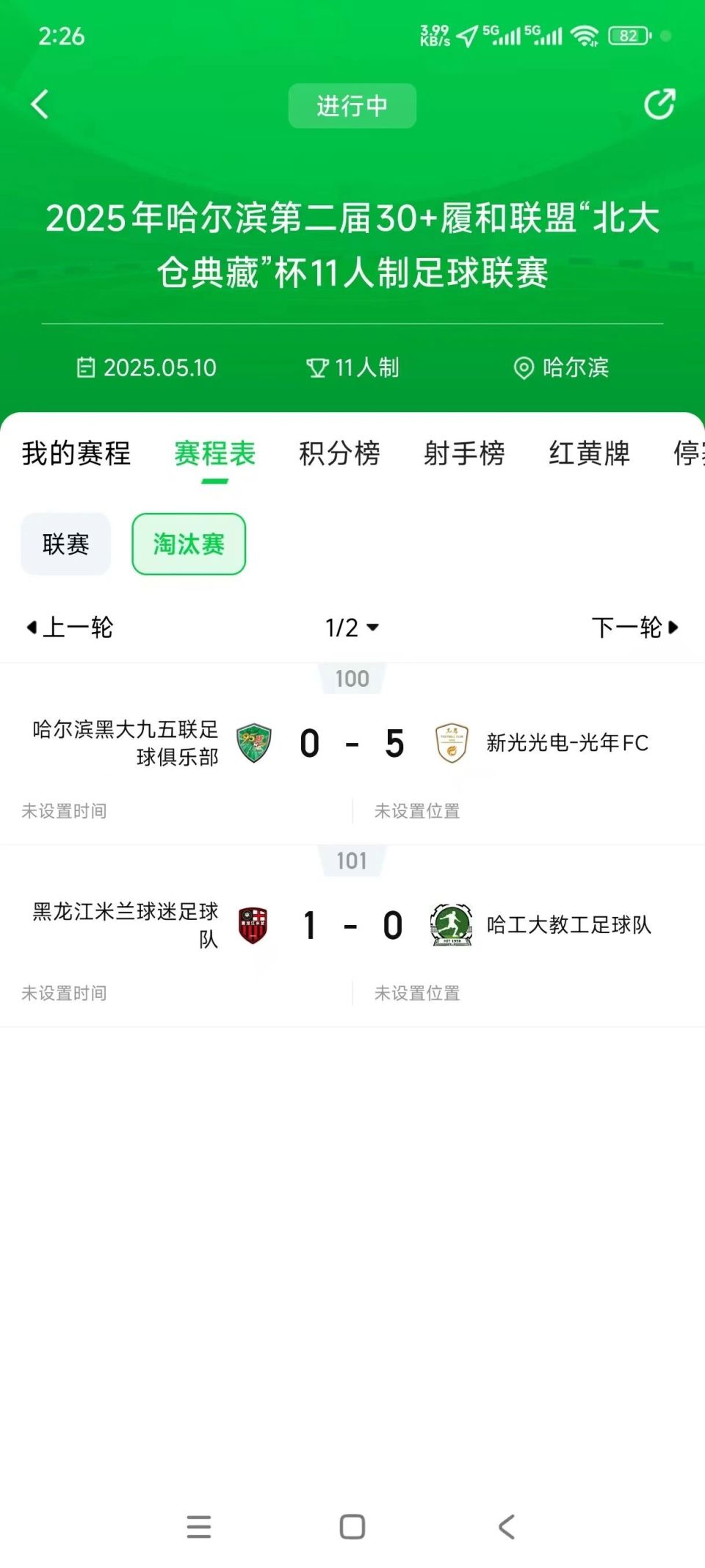Viewport: 705px width, 1568px height.
Task: Tap the refresh icon at top right
Action: (660, 104)
